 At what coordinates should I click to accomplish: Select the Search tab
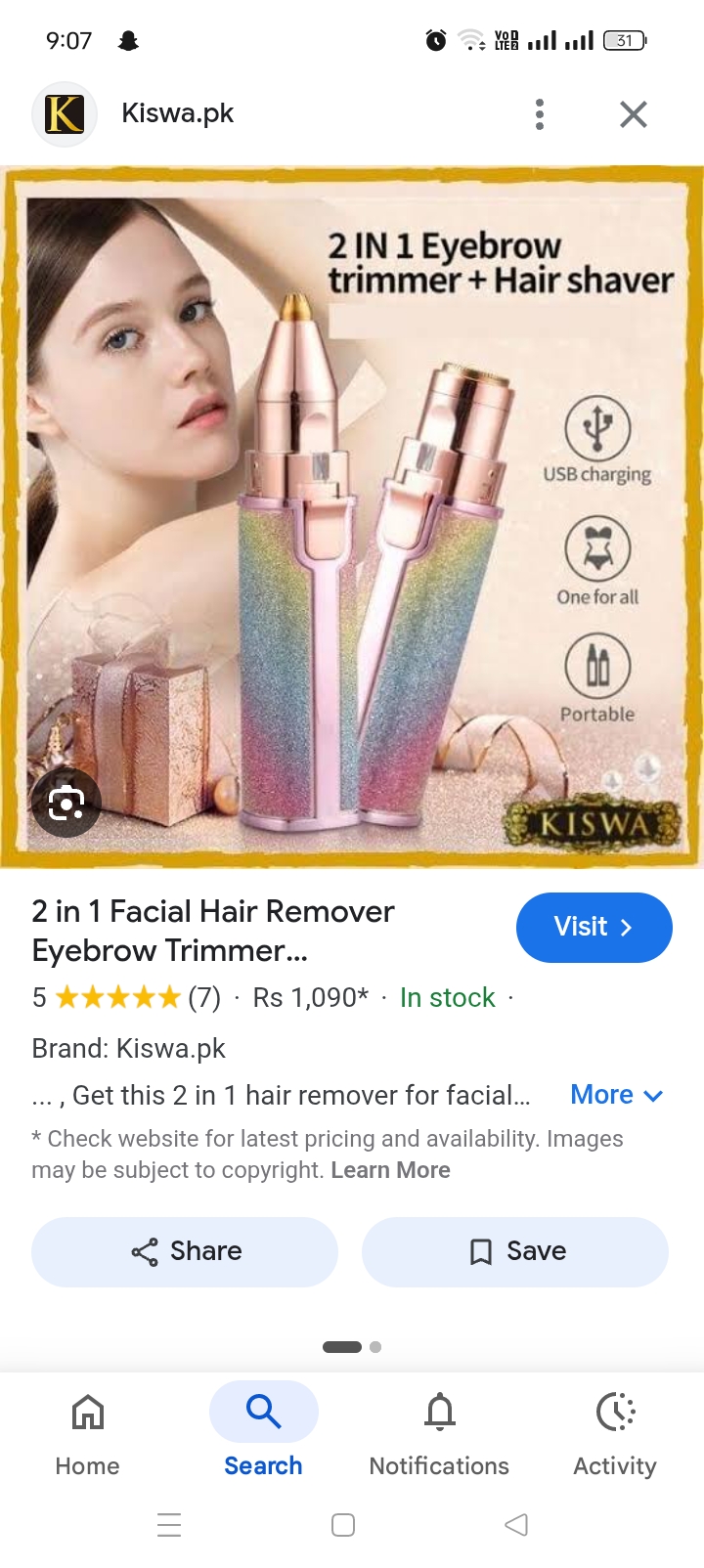(264, 1433)
